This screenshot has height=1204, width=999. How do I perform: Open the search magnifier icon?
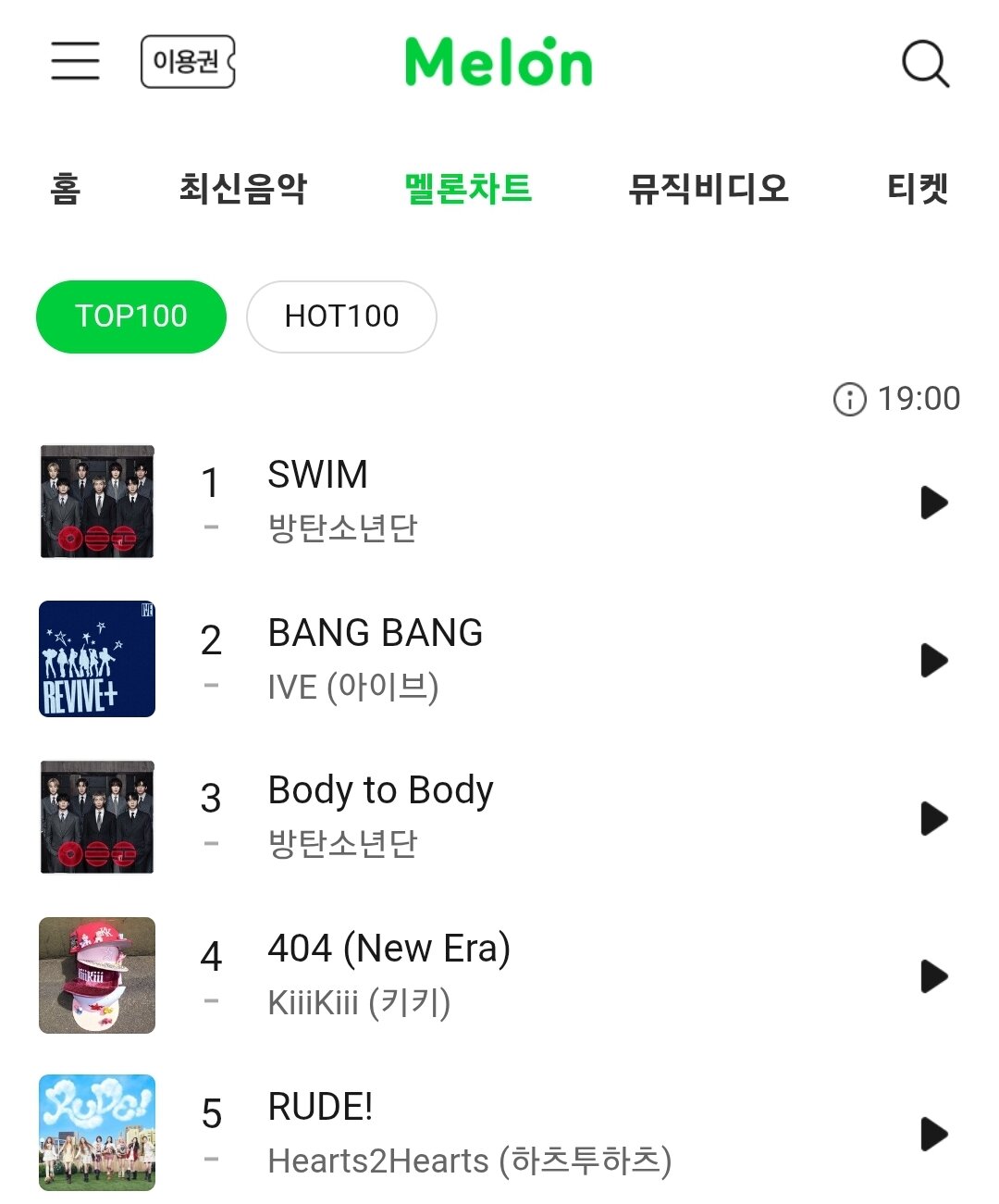925,63
